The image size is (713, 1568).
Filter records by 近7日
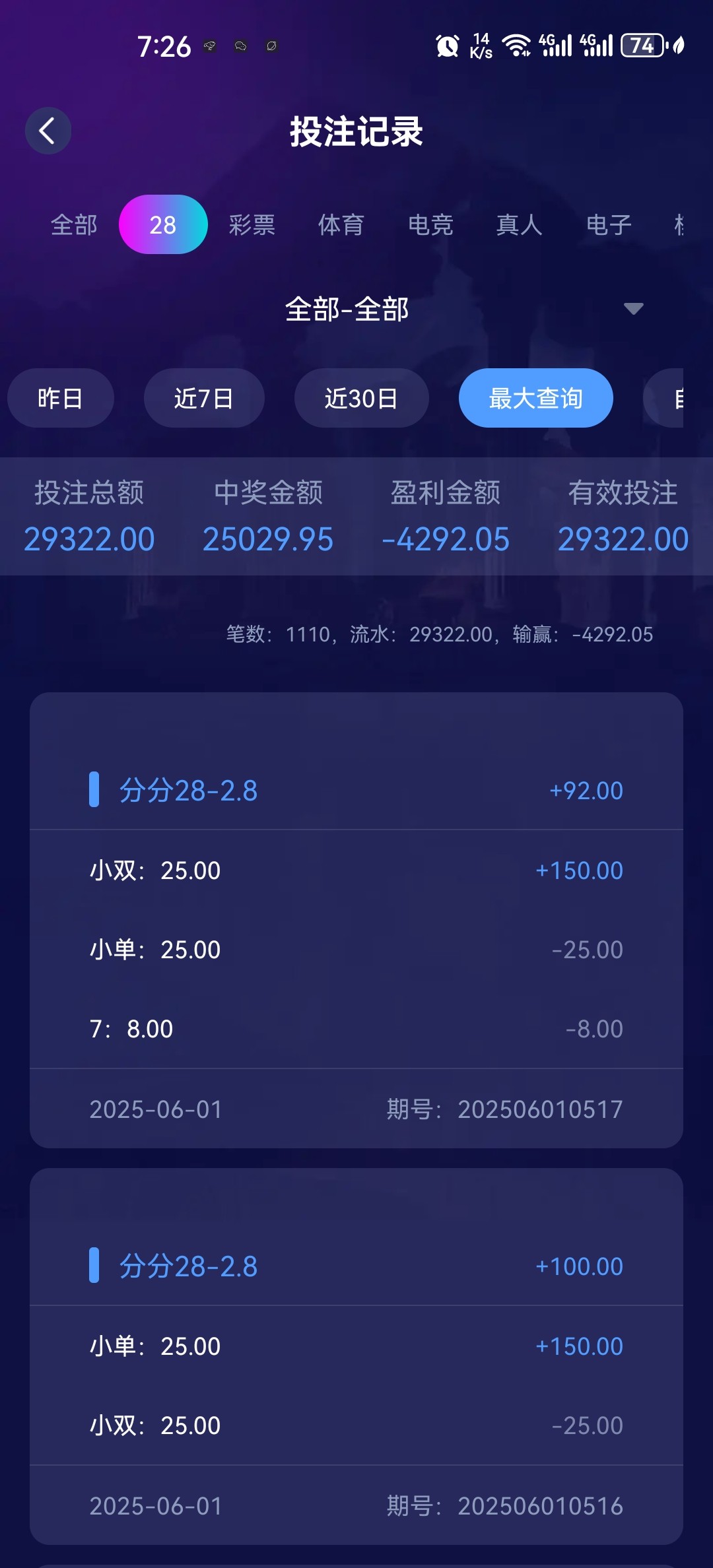click(x=204, y=398)
